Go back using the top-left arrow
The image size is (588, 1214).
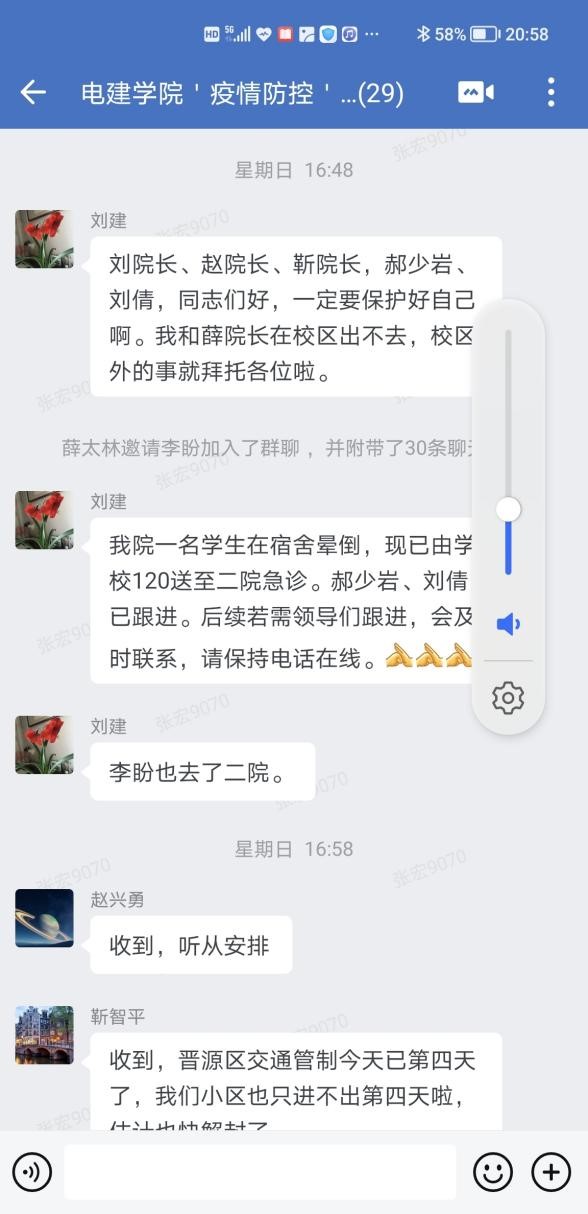click(x=33, y=93)
